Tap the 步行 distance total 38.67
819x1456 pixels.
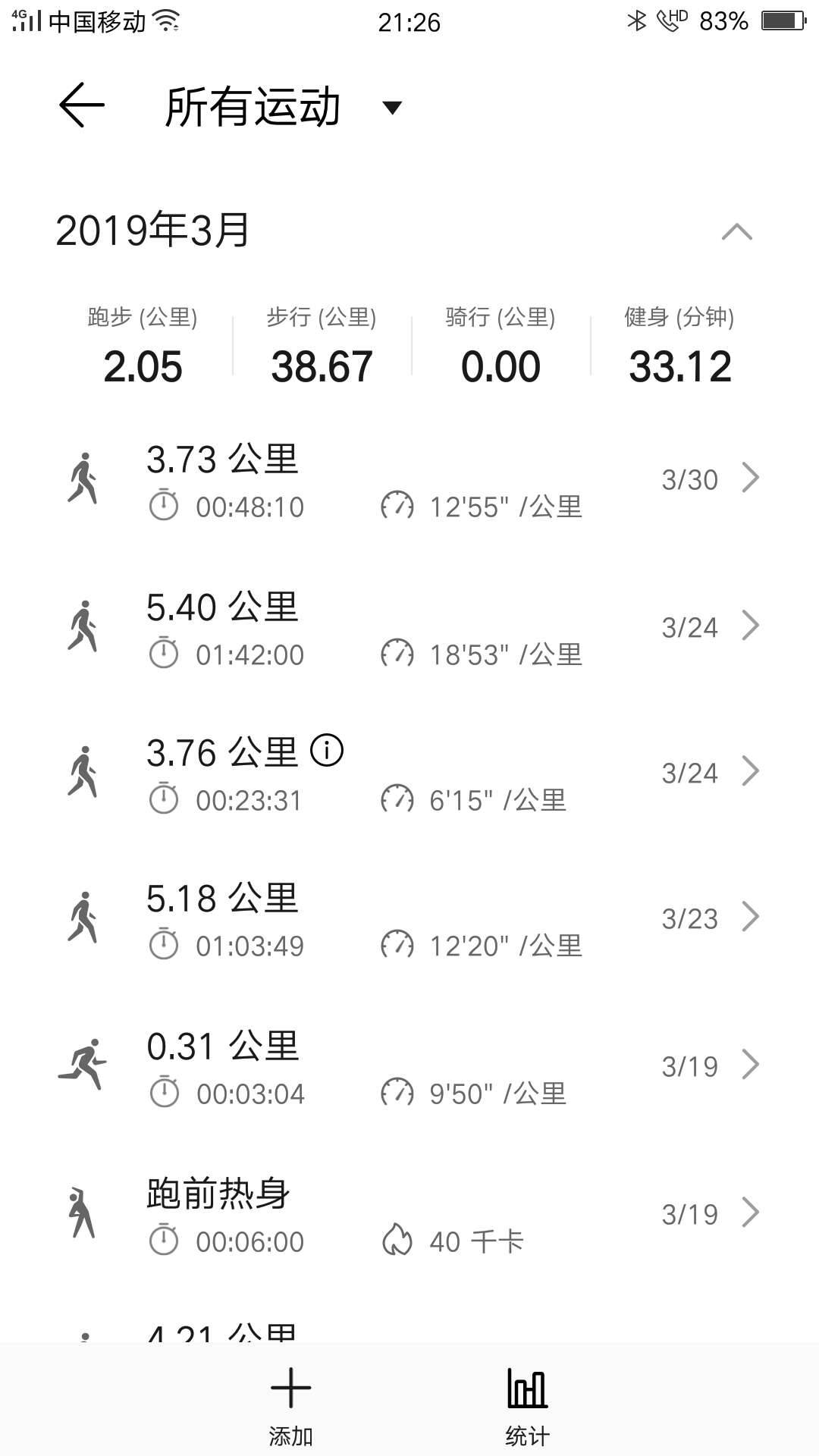tap(322, 366)
